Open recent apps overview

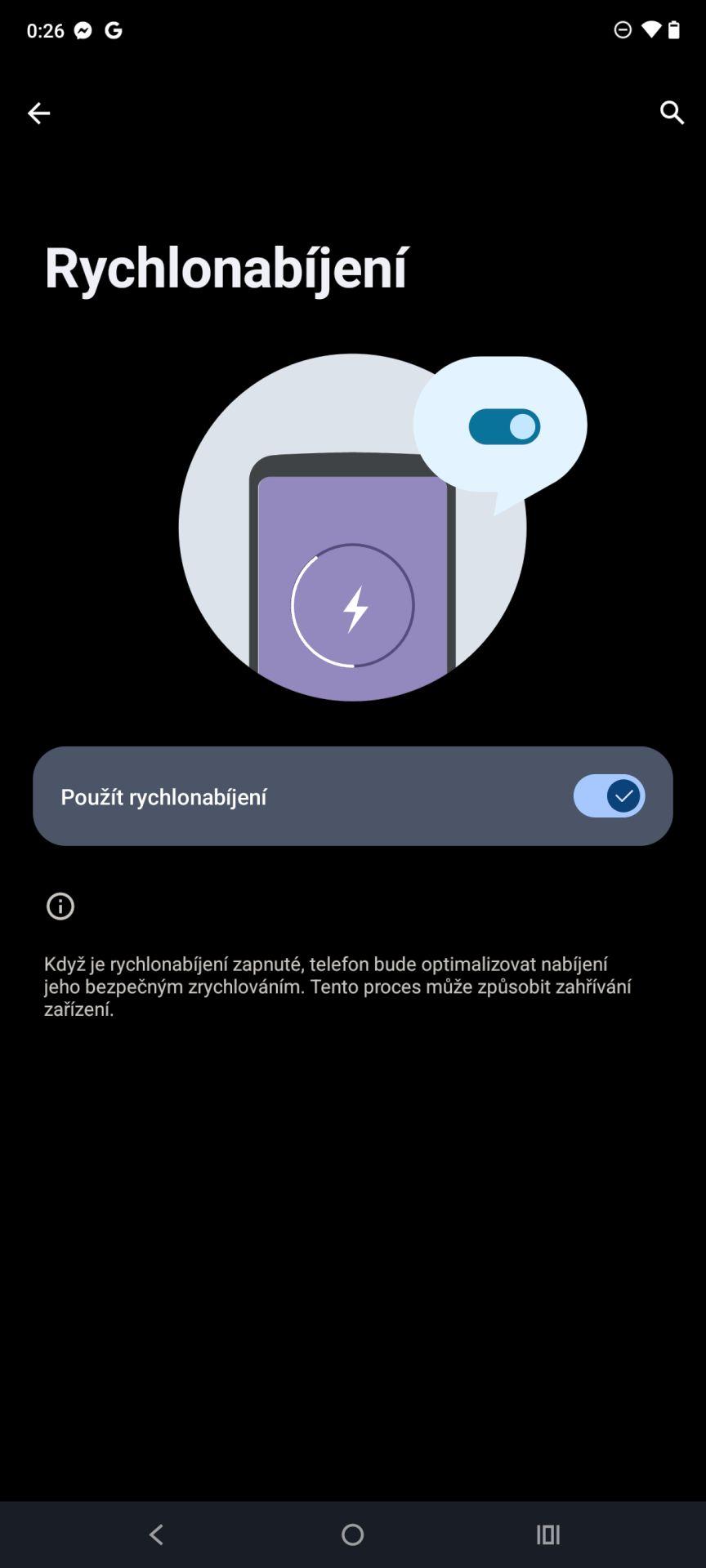click(x=547, y=1535)
